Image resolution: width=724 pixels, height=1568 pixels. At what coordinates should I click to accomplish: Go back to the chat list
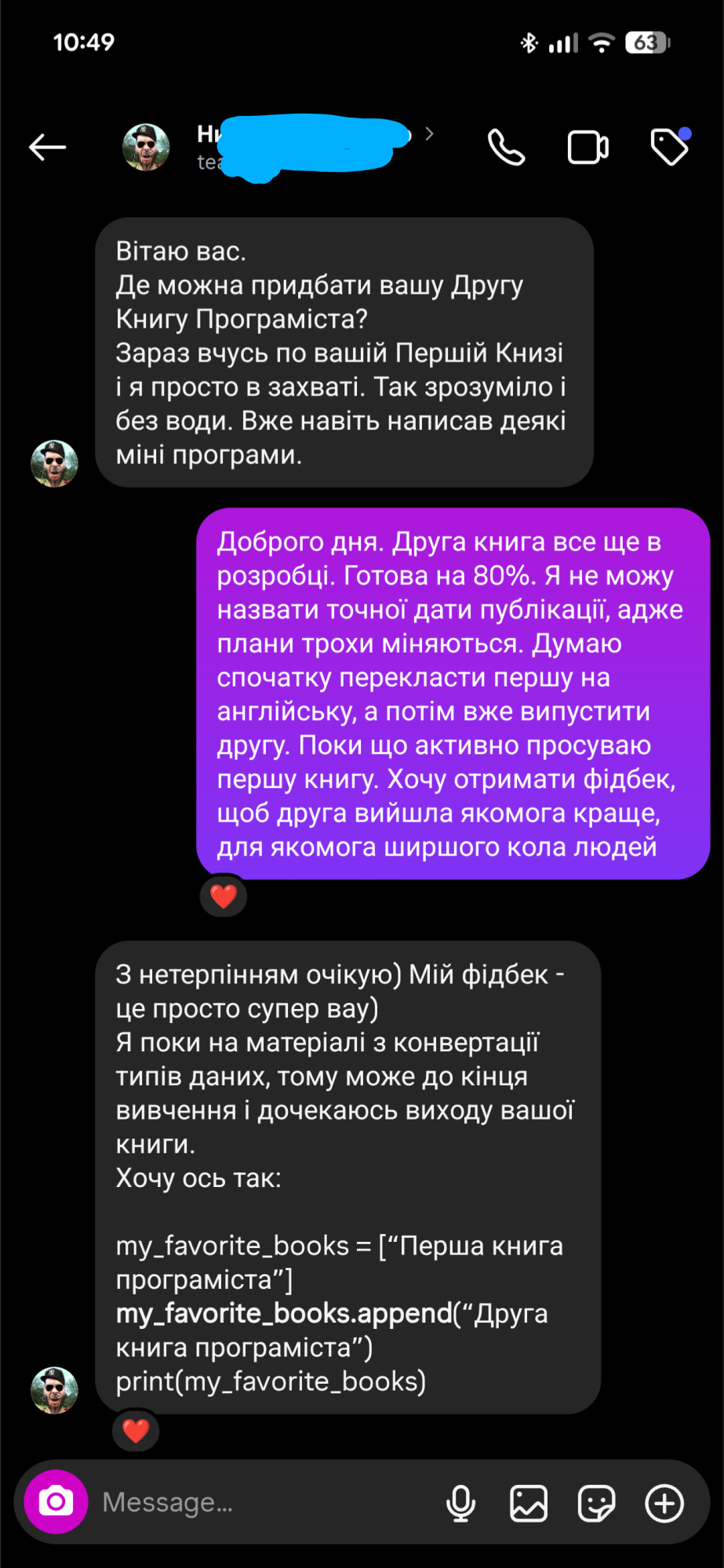point(47,147)
